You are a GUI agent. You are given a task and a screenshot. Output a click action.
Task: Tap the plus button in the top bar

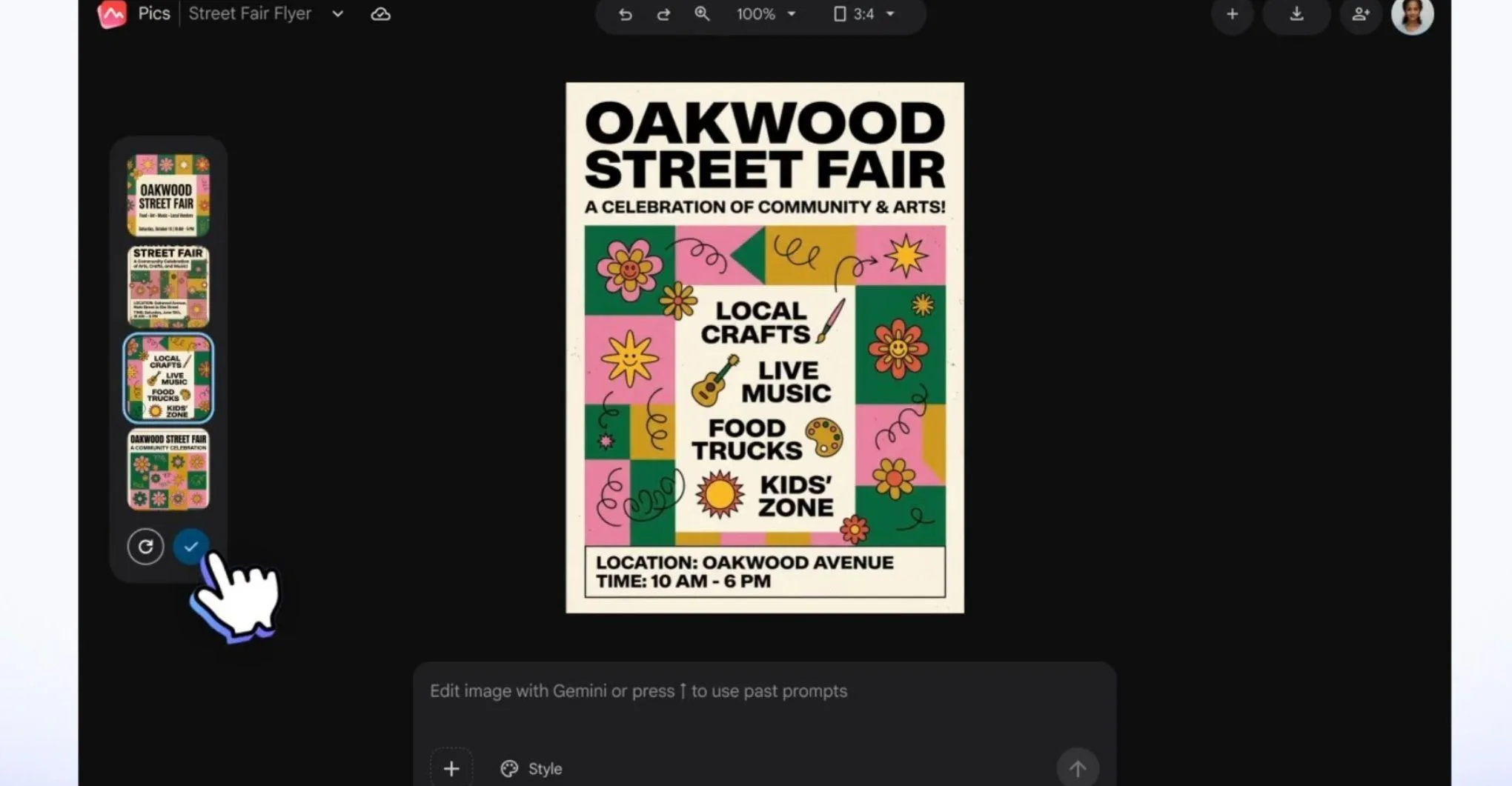pos(1232,14)
